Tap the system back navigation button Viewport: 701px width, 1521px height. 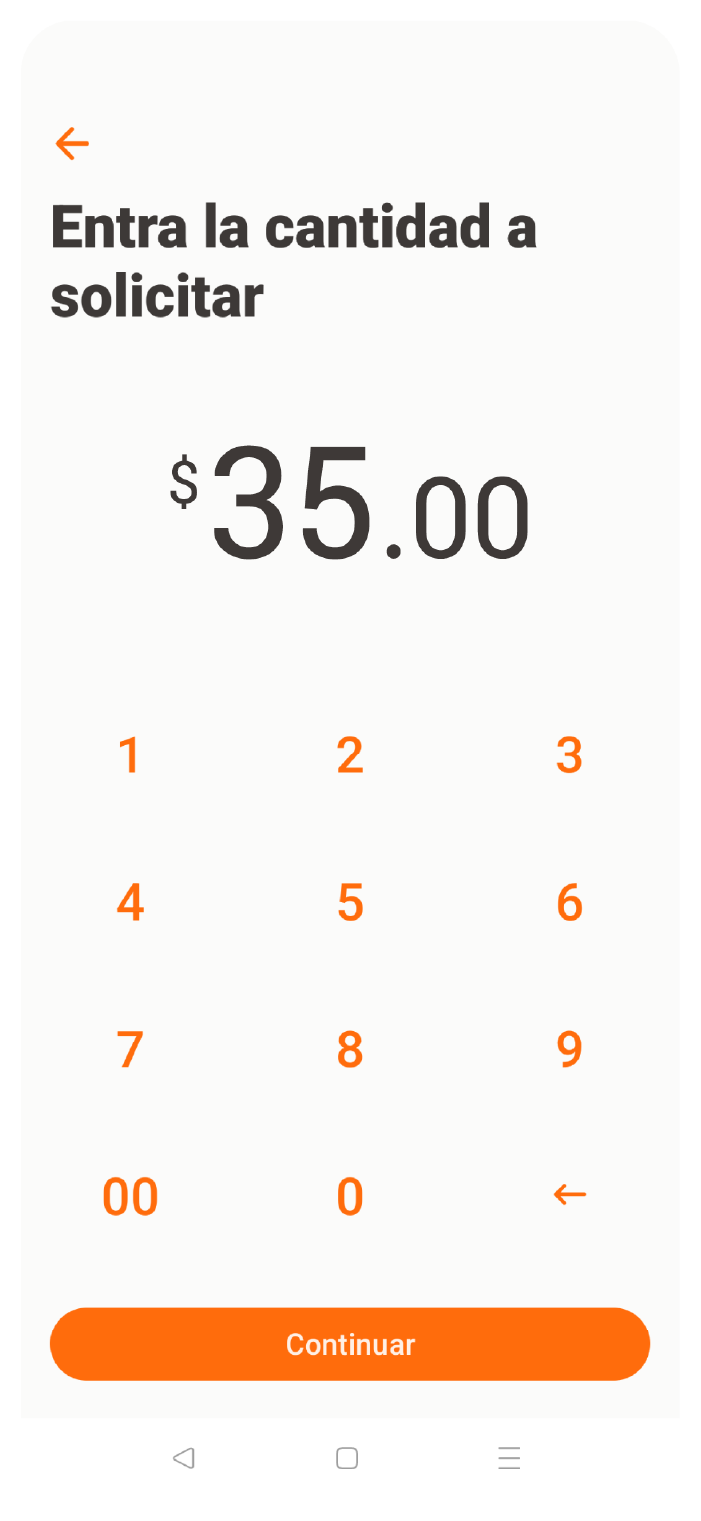click(x=183, y=1459)
